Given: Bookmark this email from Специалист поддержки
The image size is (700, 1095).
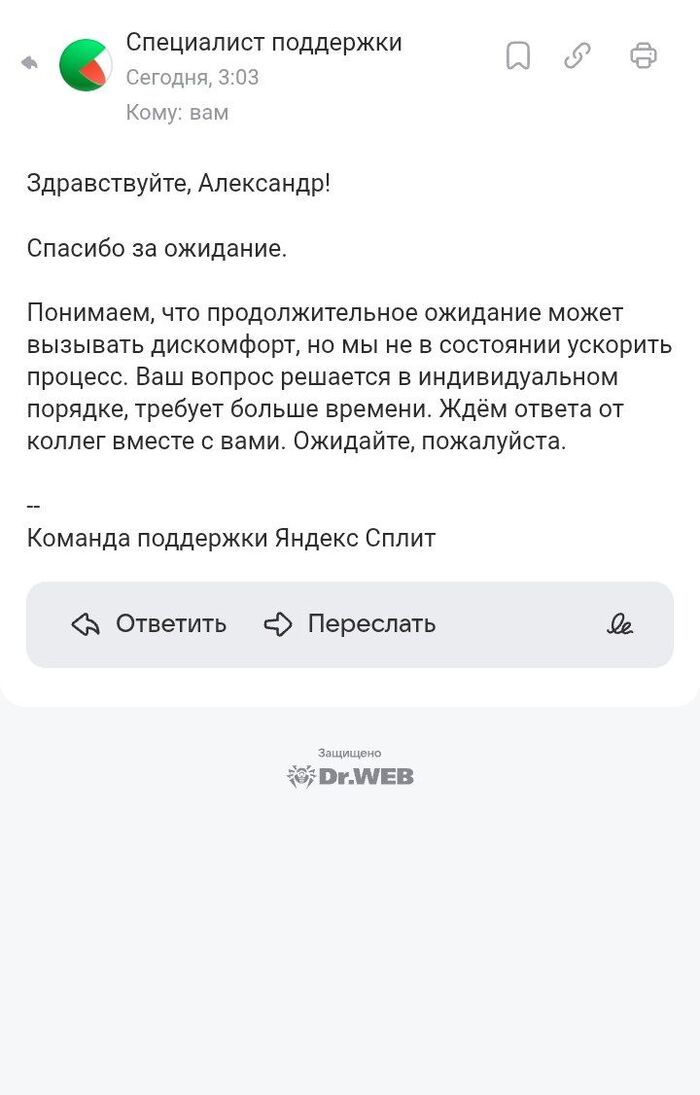Looking at the screenshot, I should click(x=518, y=56).
